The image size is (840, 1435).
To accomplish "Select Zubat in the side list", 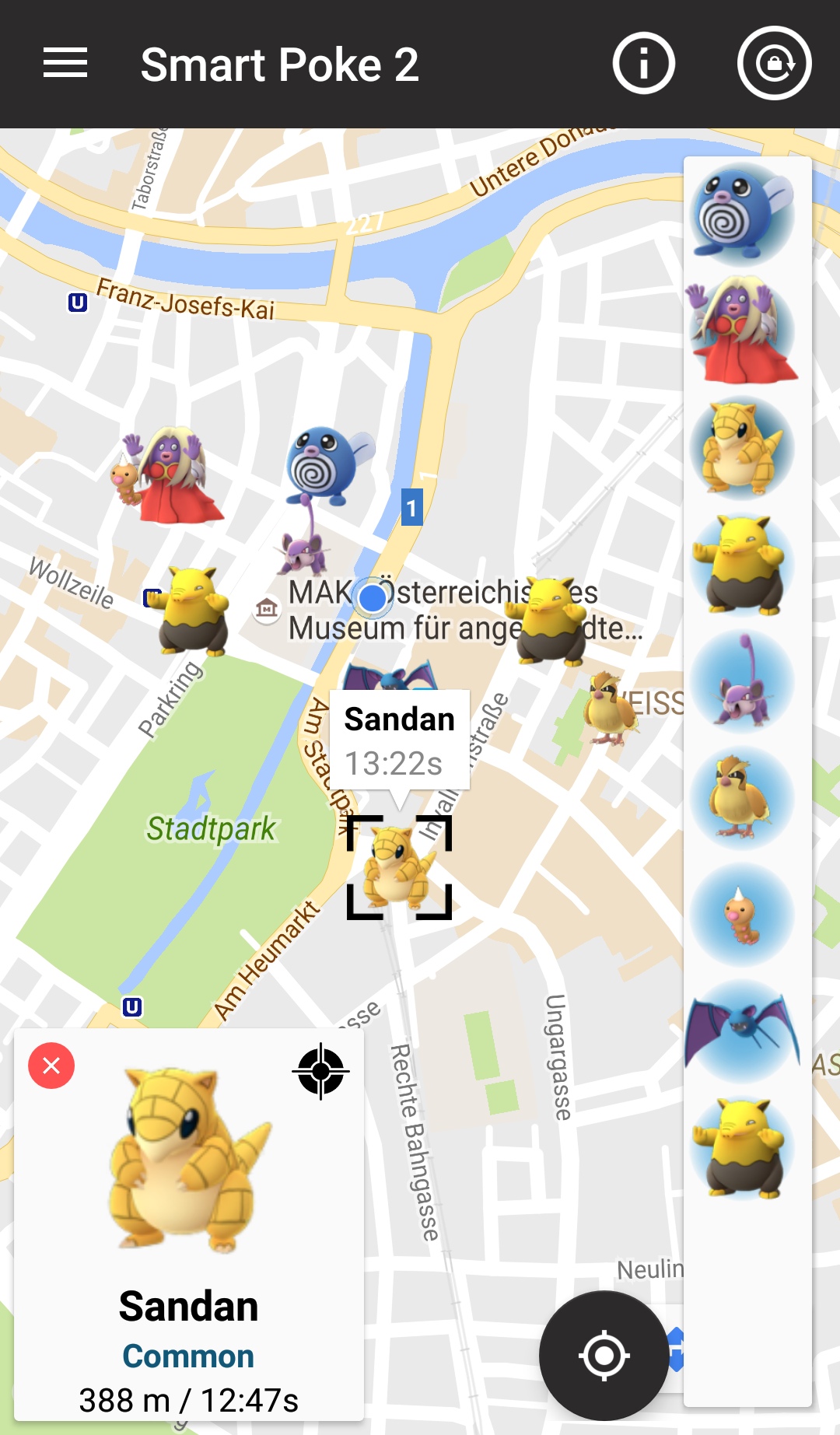I will (x=743, y=1031).
